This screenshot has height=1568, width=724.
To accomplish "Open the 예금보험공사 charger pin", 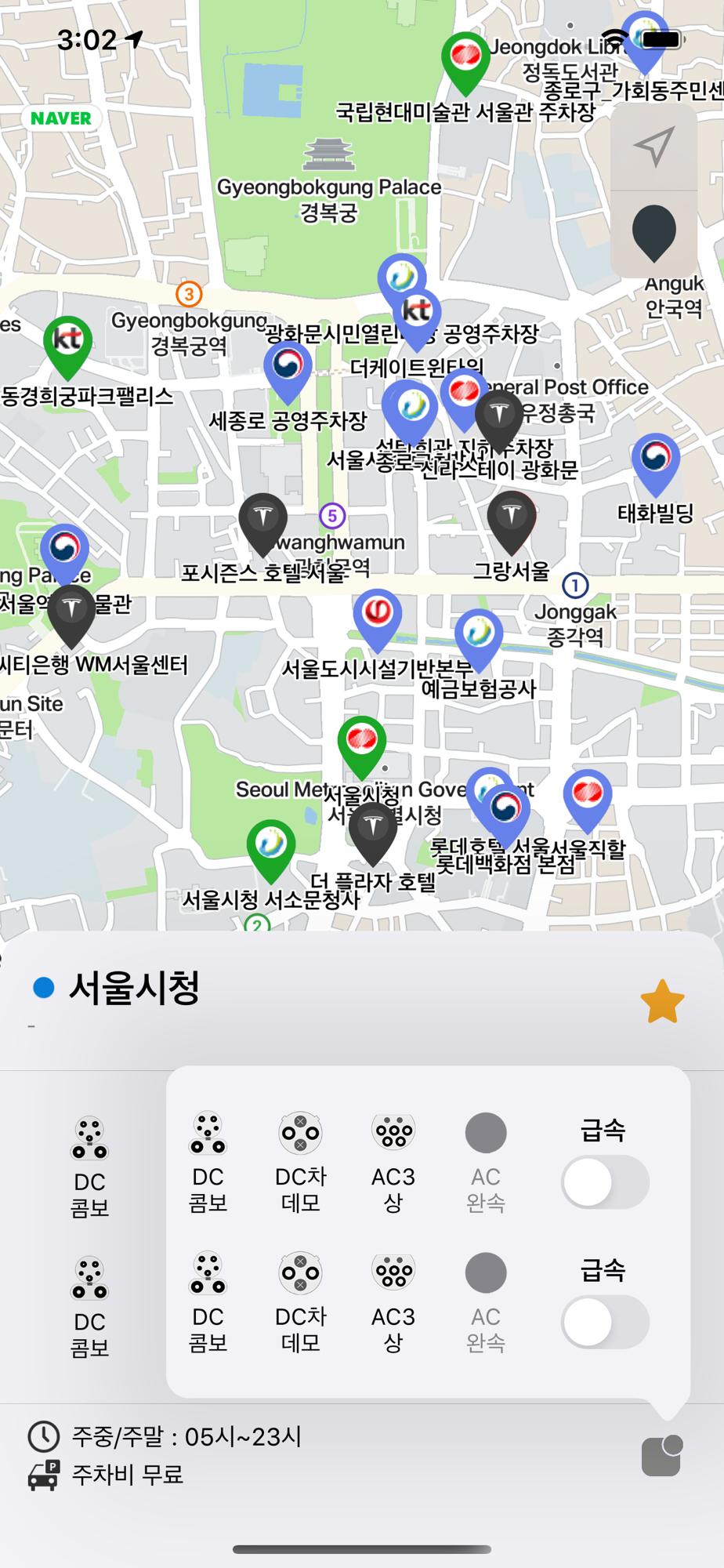I will tap(479, 634).
